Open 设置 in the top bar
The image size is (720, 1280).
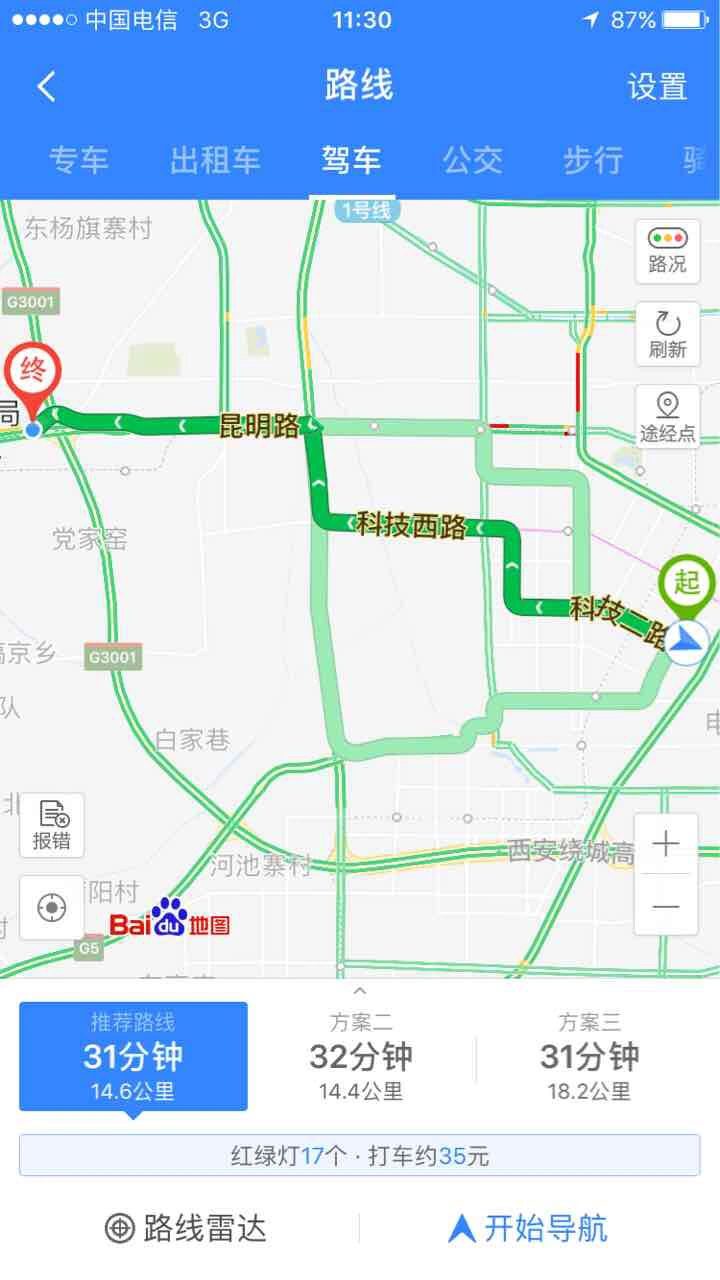click(657, 87)
